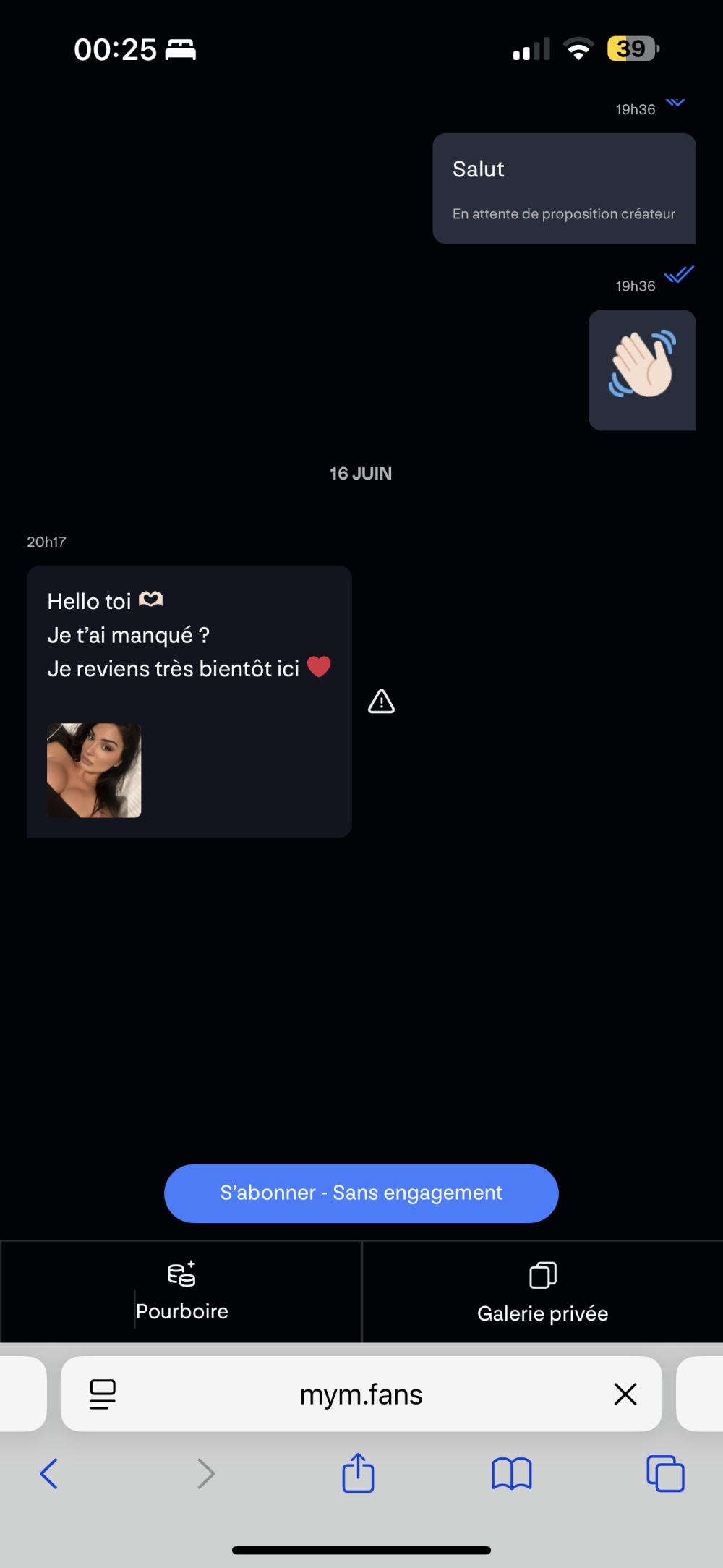The image size is (723, 1568).
Task: Show all open Safari tabs
Action: [665, 1473]
